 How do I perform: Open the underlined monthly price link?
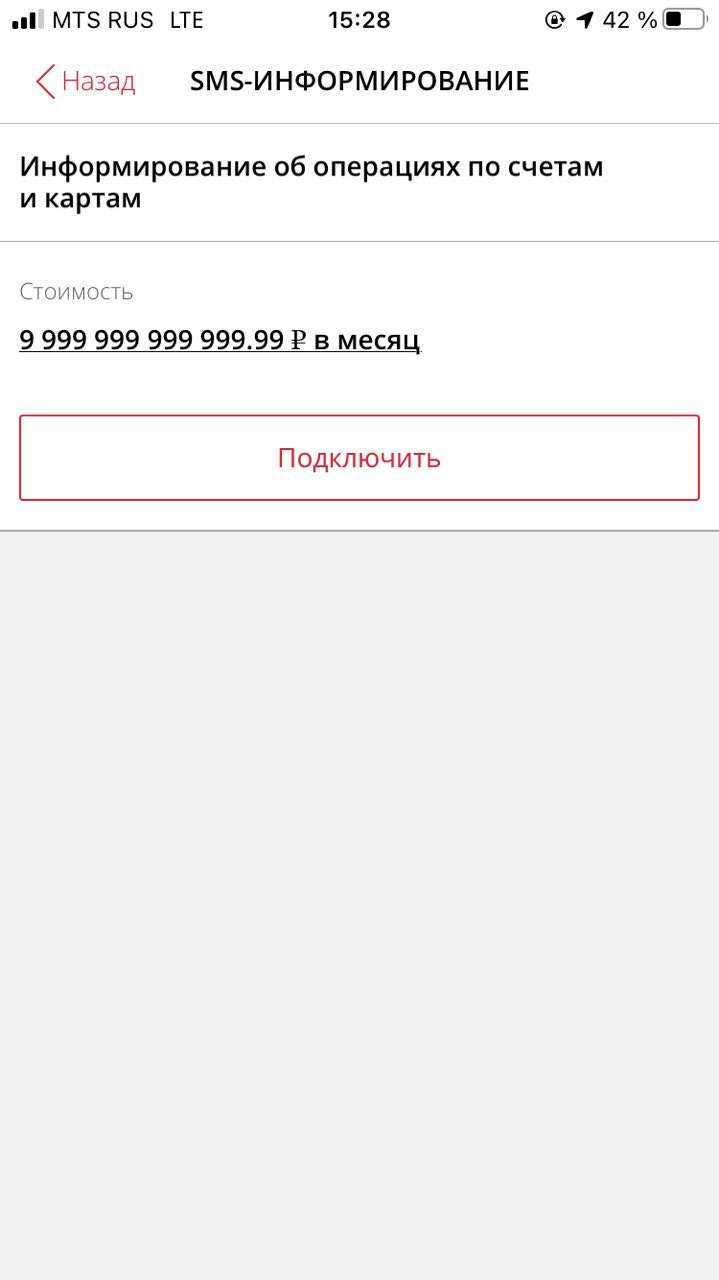[220, 341]
